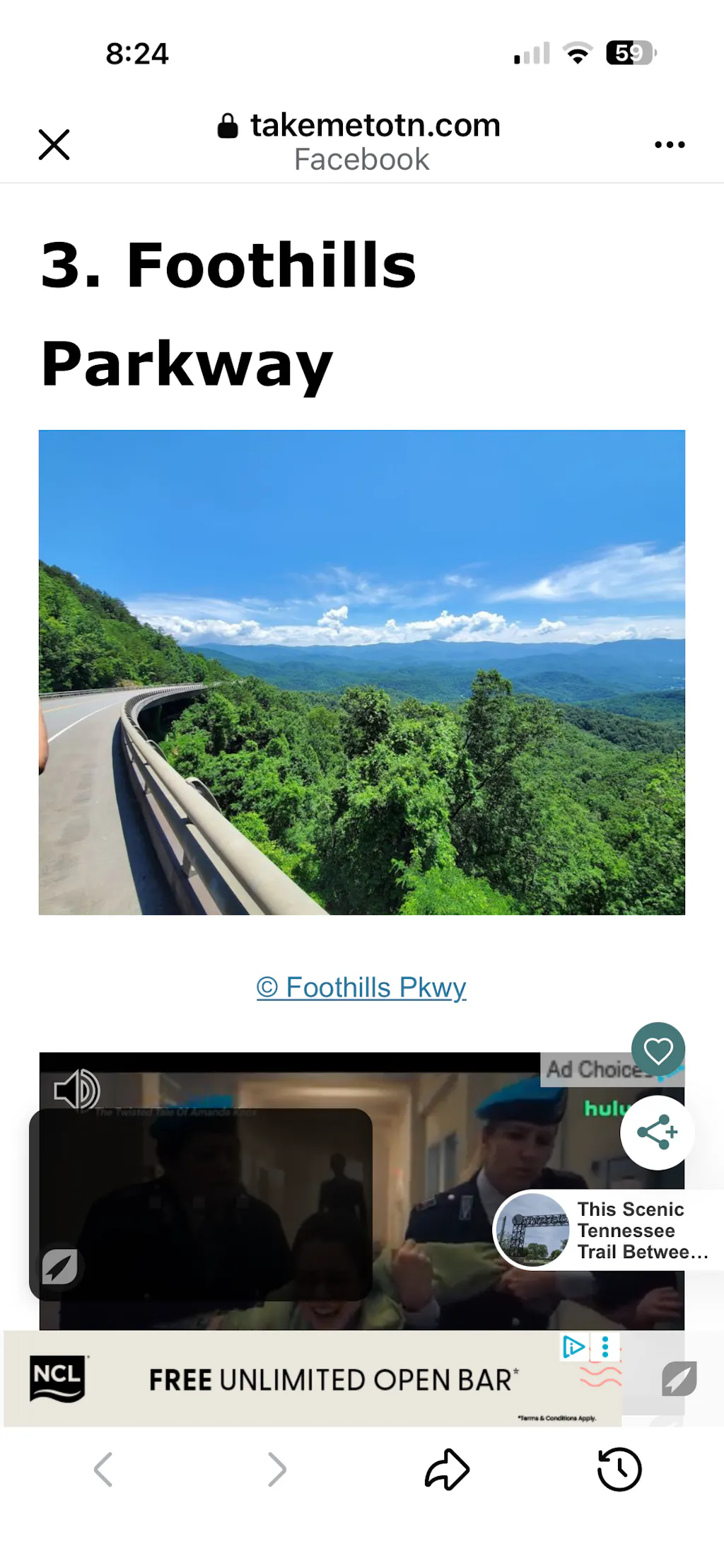Image resolution: width=724 pixels, height=1568 pixels.
Task: Open the browsing history clock icon
Action: tap(619, 1470)
